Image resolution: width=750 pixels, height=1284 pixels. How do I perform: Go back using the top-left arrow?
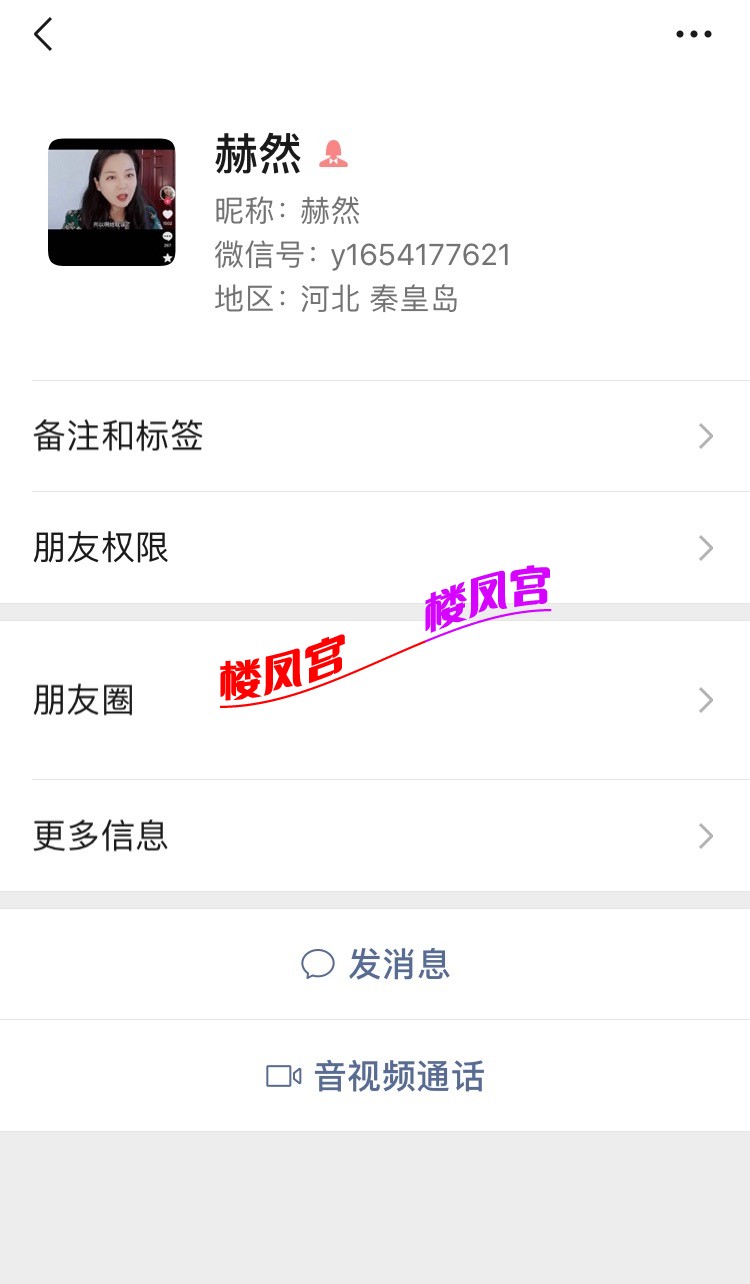pos(43,35)
